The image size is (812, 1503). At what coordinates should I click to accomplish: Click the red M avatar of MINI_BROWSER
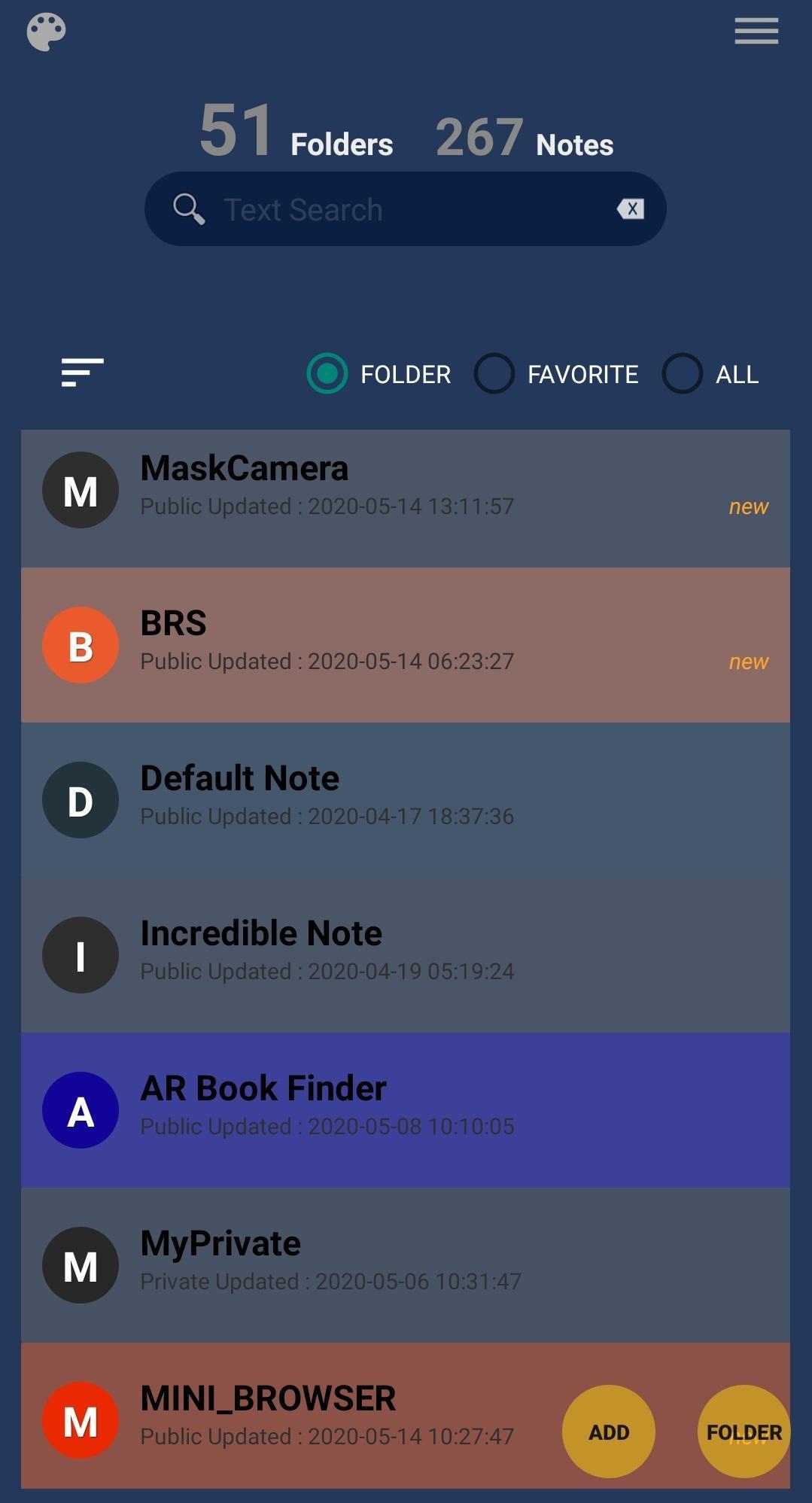coord(80,1416)
